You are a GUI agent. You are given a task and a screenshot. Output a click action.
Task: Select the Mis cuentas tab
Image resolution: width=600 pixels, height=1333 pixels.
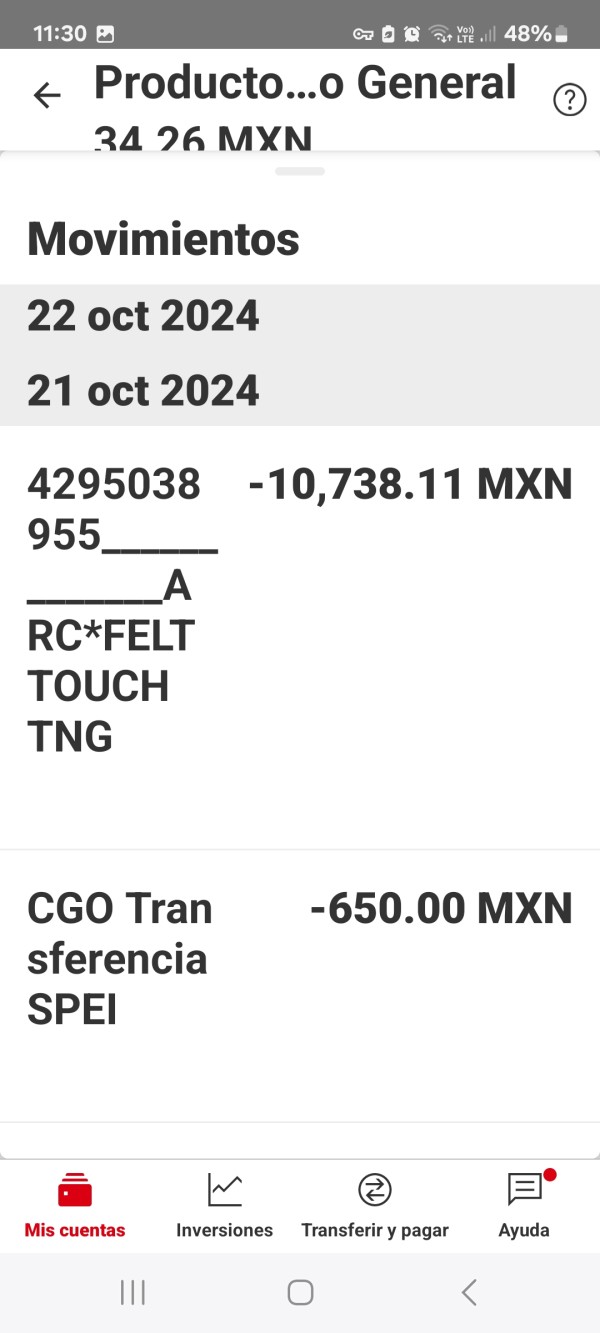point(75,1204)
